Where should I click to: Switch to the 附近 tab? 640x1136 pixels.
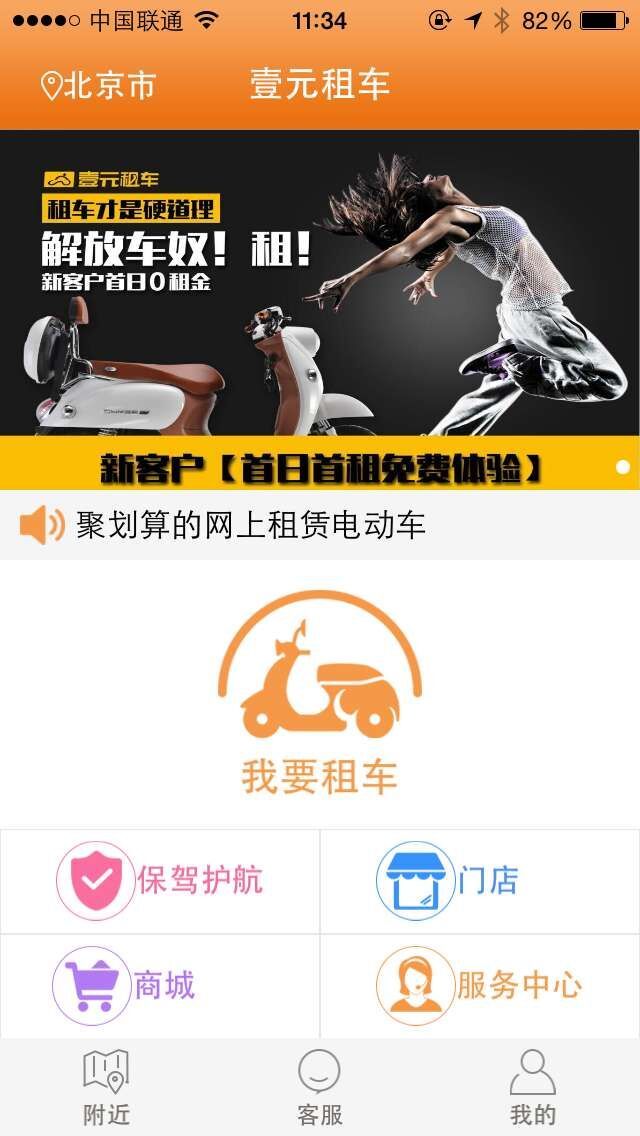tap(106, 1087)
